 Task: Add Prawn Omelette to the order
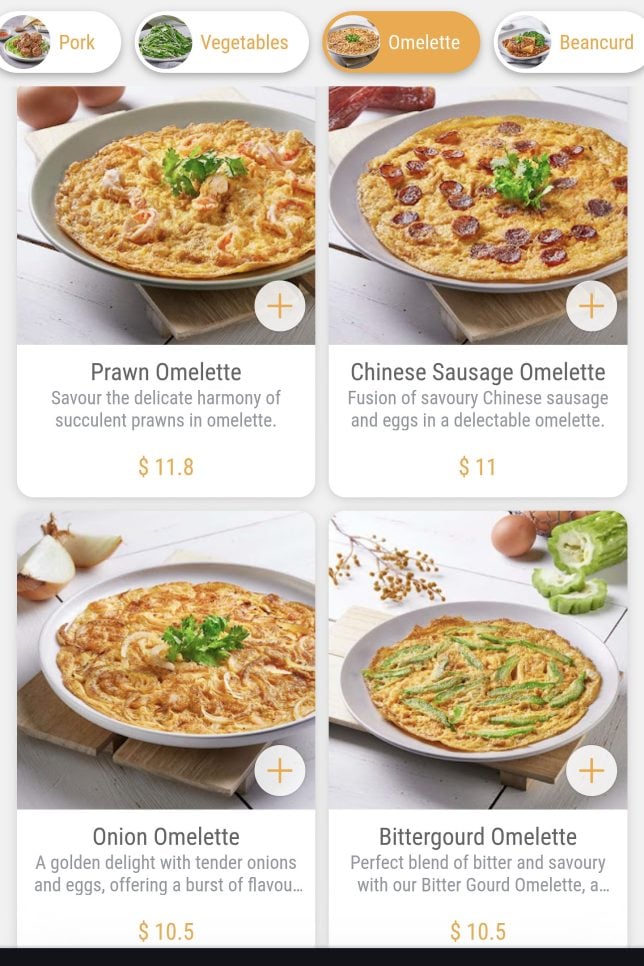280,306
